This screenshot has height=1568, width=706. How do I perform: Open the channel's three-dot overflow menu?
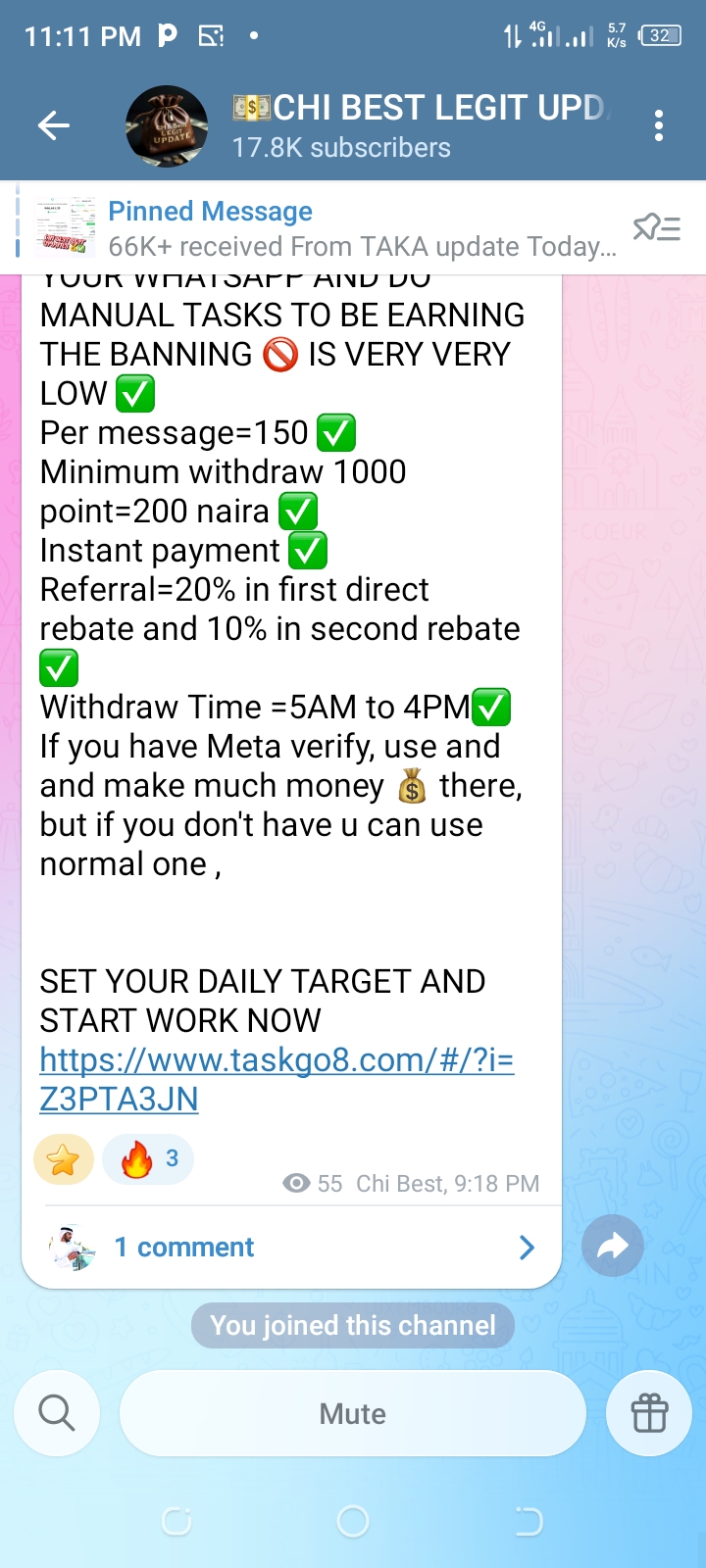(x=659, y=125)
